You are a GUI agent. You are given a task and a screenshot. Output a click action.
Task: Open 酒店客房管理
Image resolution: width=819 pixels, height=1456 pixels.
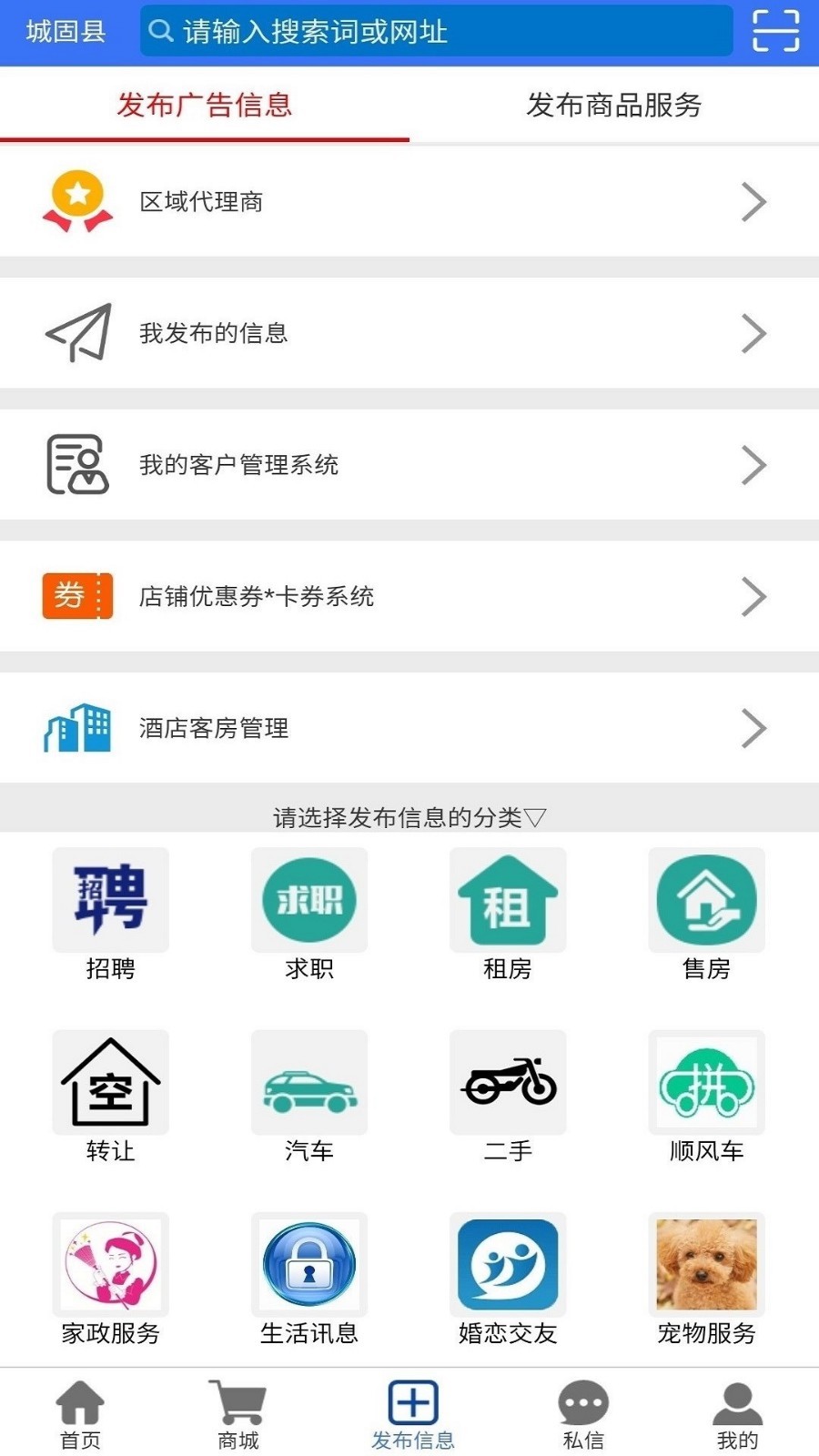409,728
